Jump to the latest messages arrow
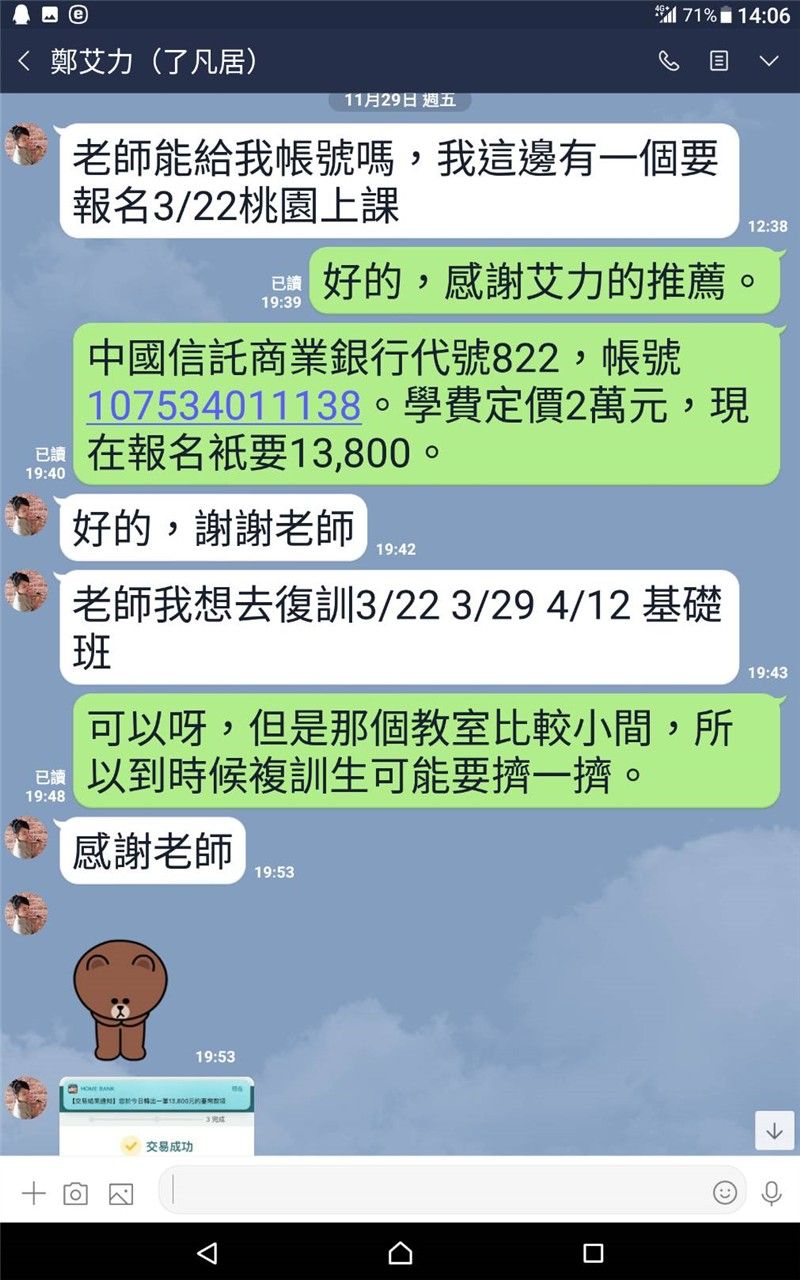Screen dimensions: 800x1280 [x=774, y=1130]
